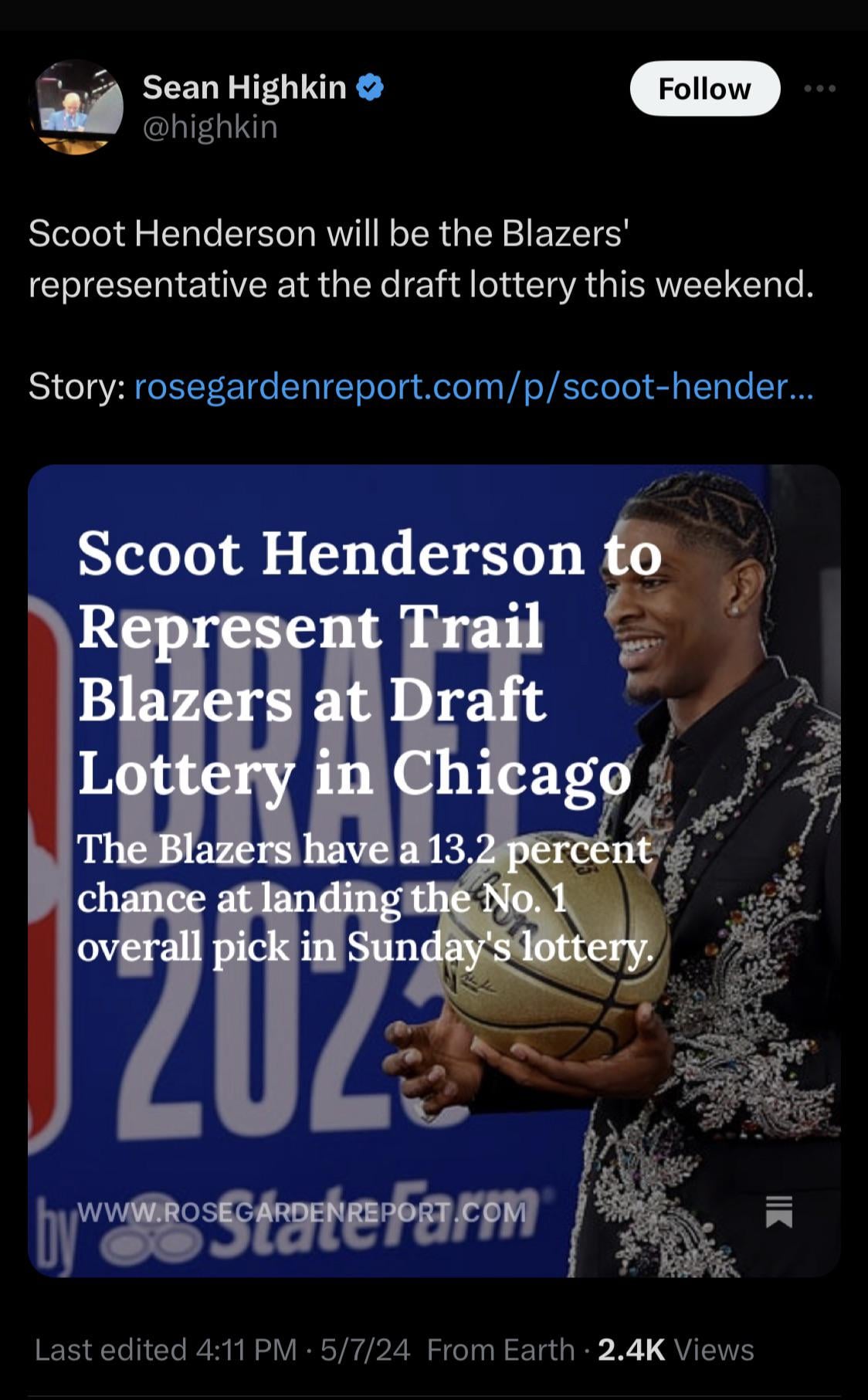The height and width of the screenshot is (1400, 868).
Task: Open Sean Highkin's profile picture
Action: 76,108
